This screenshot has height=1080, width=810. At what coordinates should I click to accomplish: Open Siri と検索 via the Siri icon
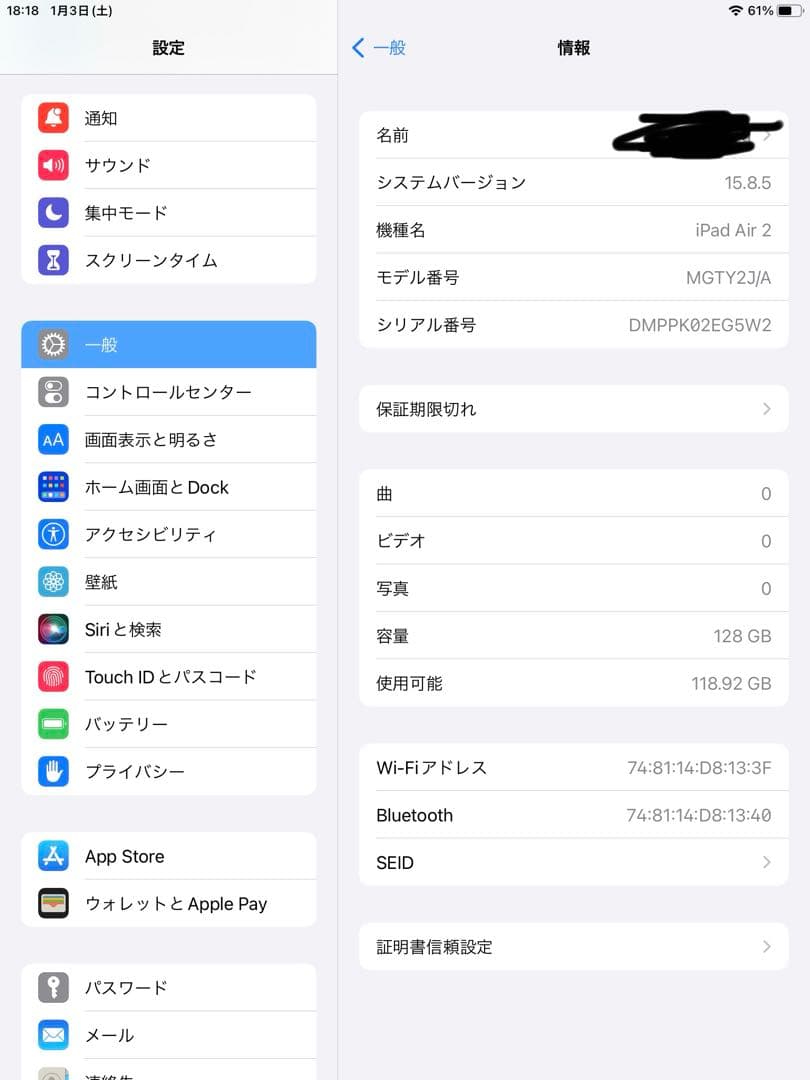pyautogui.click(x=53, y=629)
